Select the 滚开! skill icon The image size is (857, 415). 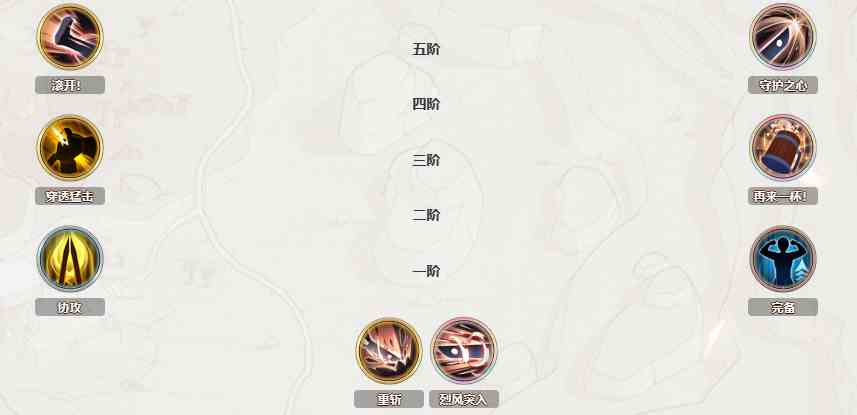[x=70, y=37]
